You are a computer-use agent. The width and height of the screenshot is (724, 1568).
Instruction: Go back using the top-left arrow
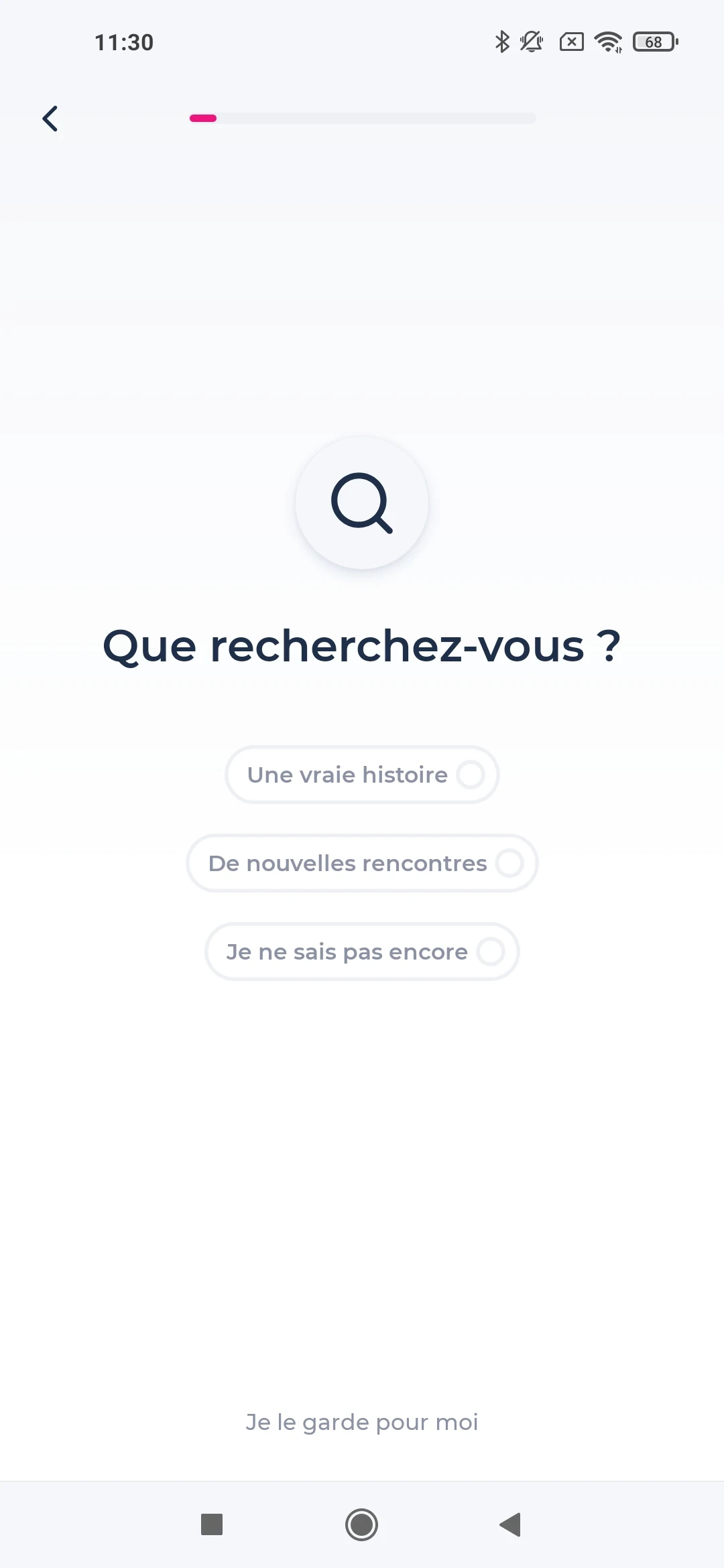(x=50, y=119)
